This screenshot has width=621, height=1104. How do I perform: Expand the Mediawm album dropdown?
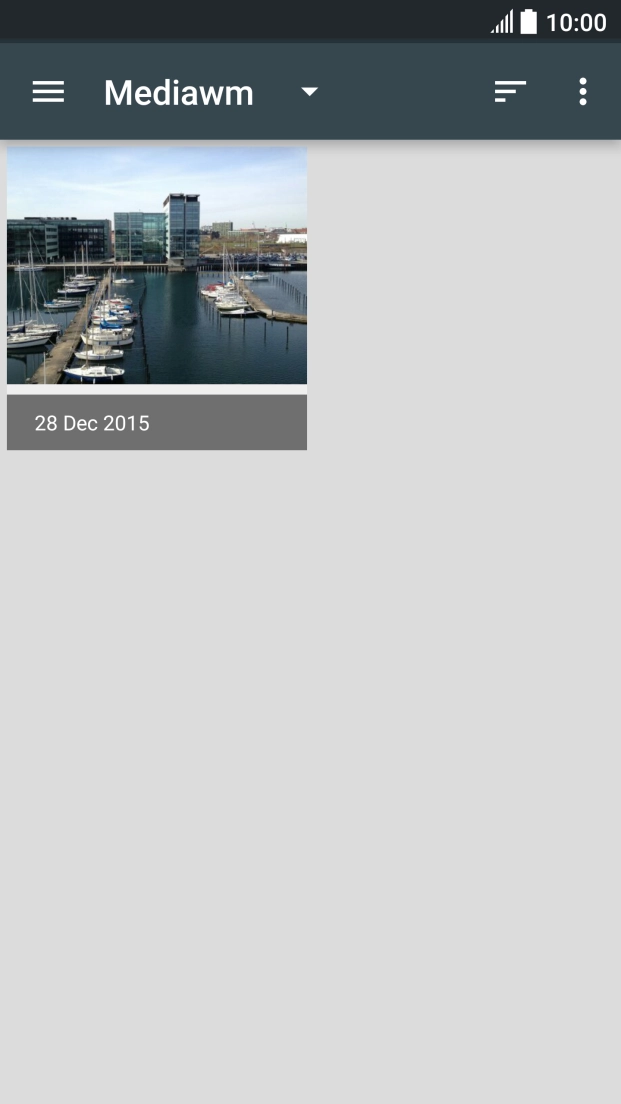coord(309,92)
